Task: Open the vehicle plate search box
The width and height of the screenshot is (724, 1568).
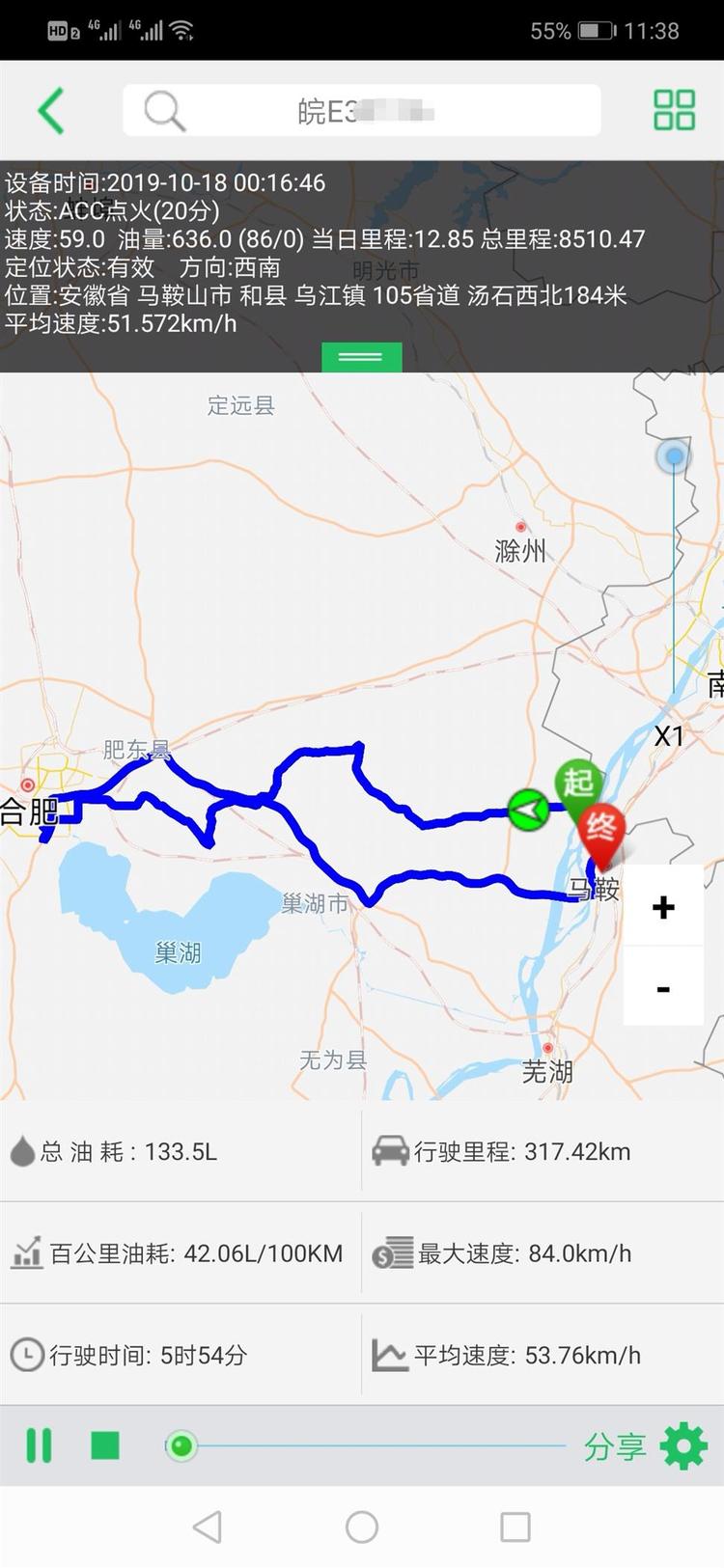Action: click(x=362, y=111)
